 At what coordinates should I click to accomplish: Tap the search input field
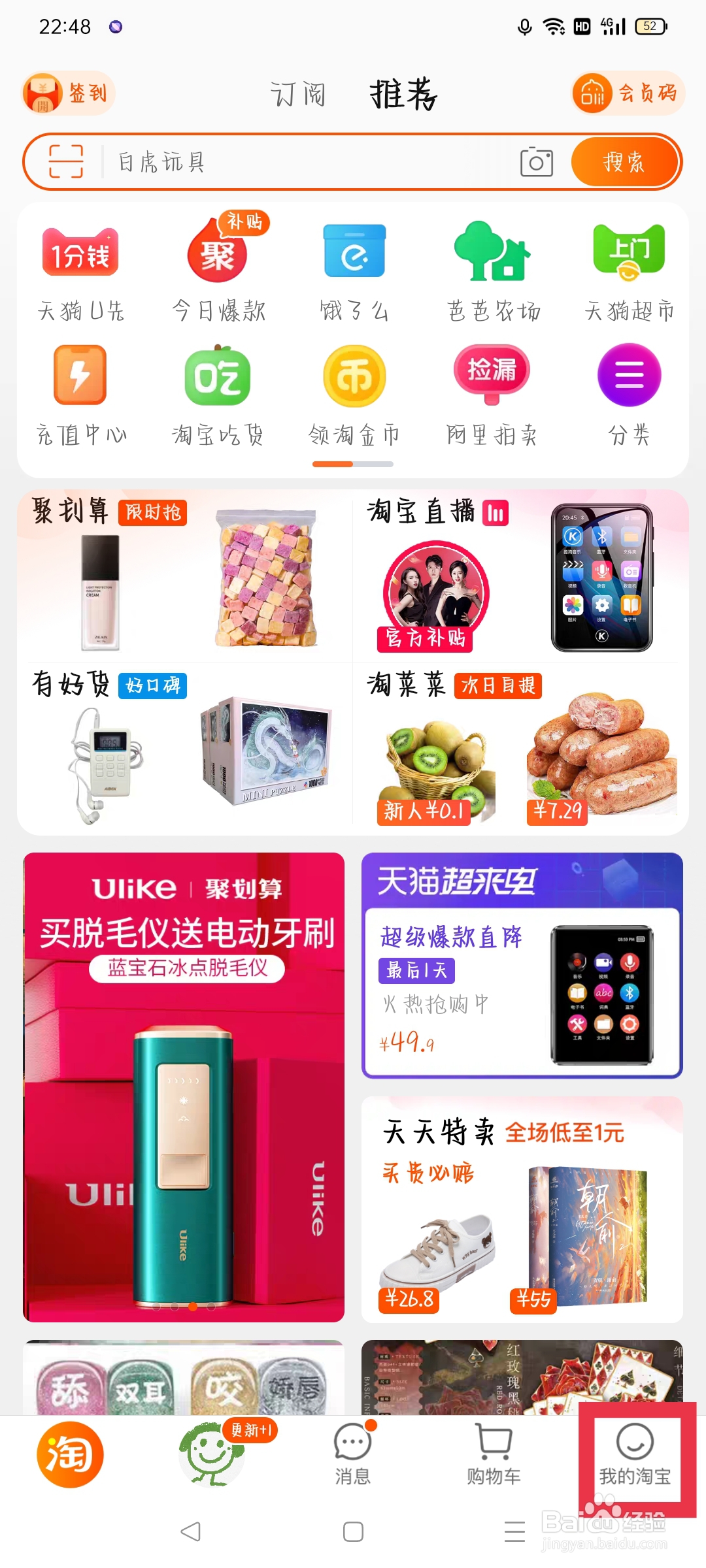click(x=294, y=162)
